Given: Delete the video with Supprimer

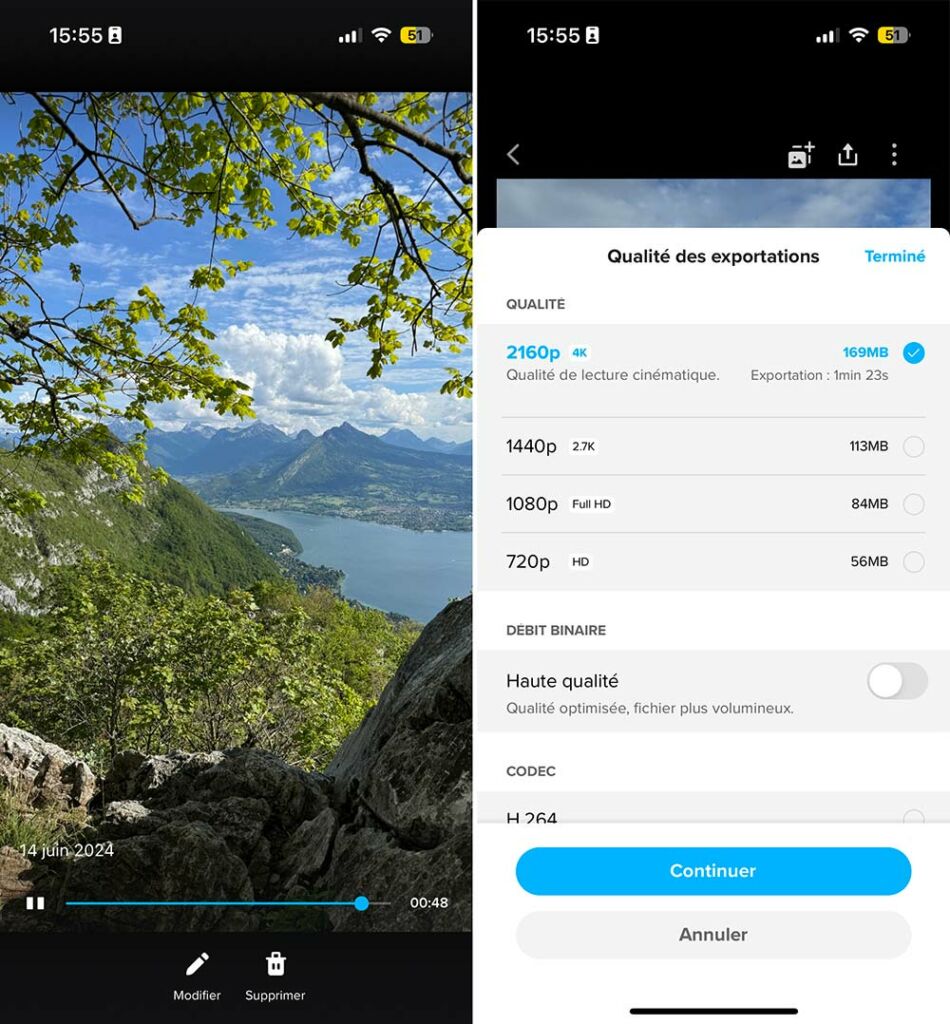Looking at the screenshot, I should tap(275, 975).
